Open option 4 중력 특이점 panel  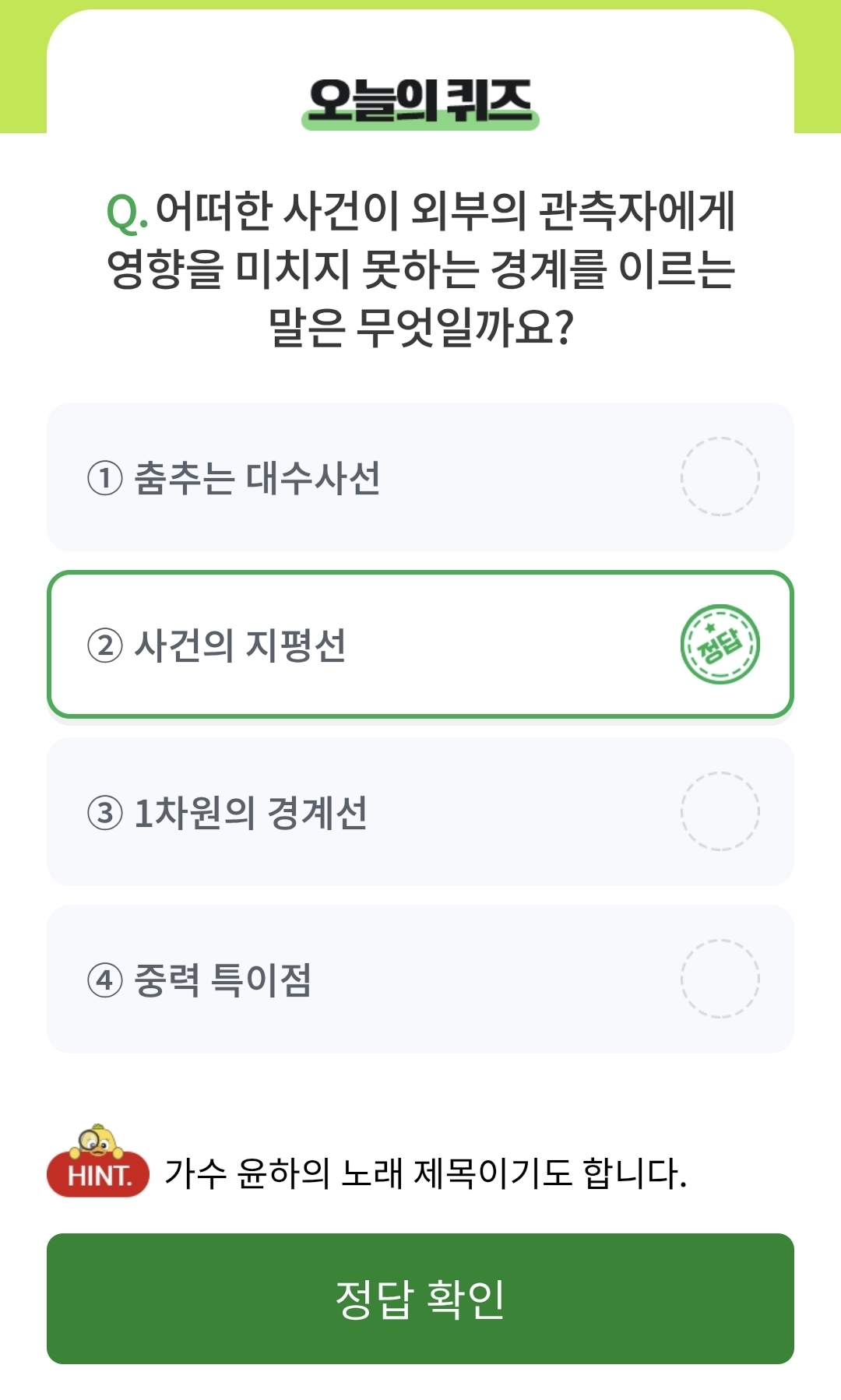[420, 980]
